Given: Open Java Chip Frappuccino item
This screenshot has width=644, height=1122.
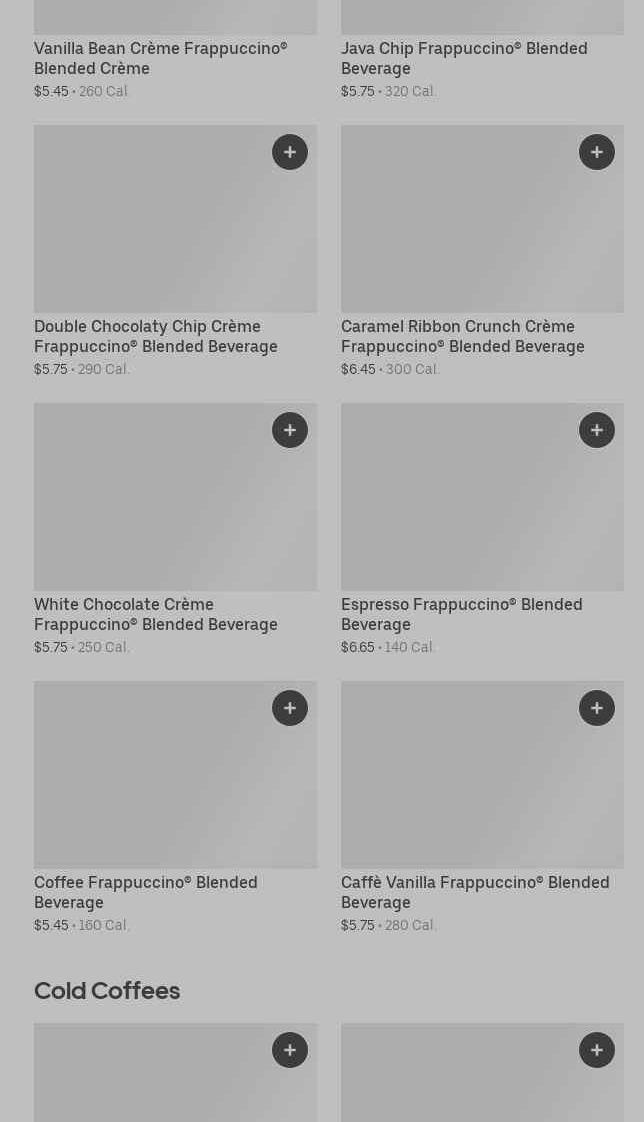Looking at the screenshot, I should pos(464,58).
